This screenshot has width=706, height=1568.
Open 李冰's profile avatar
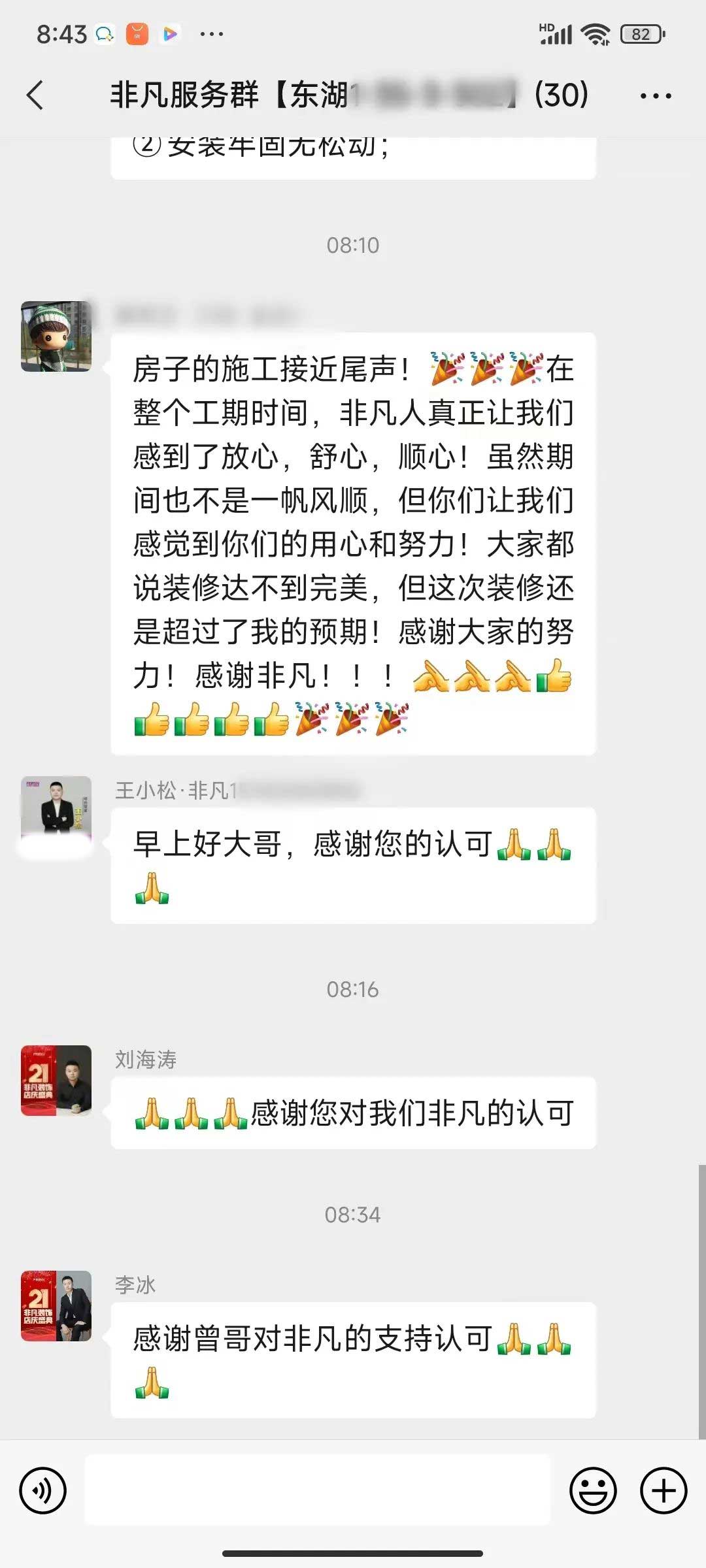point(56,1305)
